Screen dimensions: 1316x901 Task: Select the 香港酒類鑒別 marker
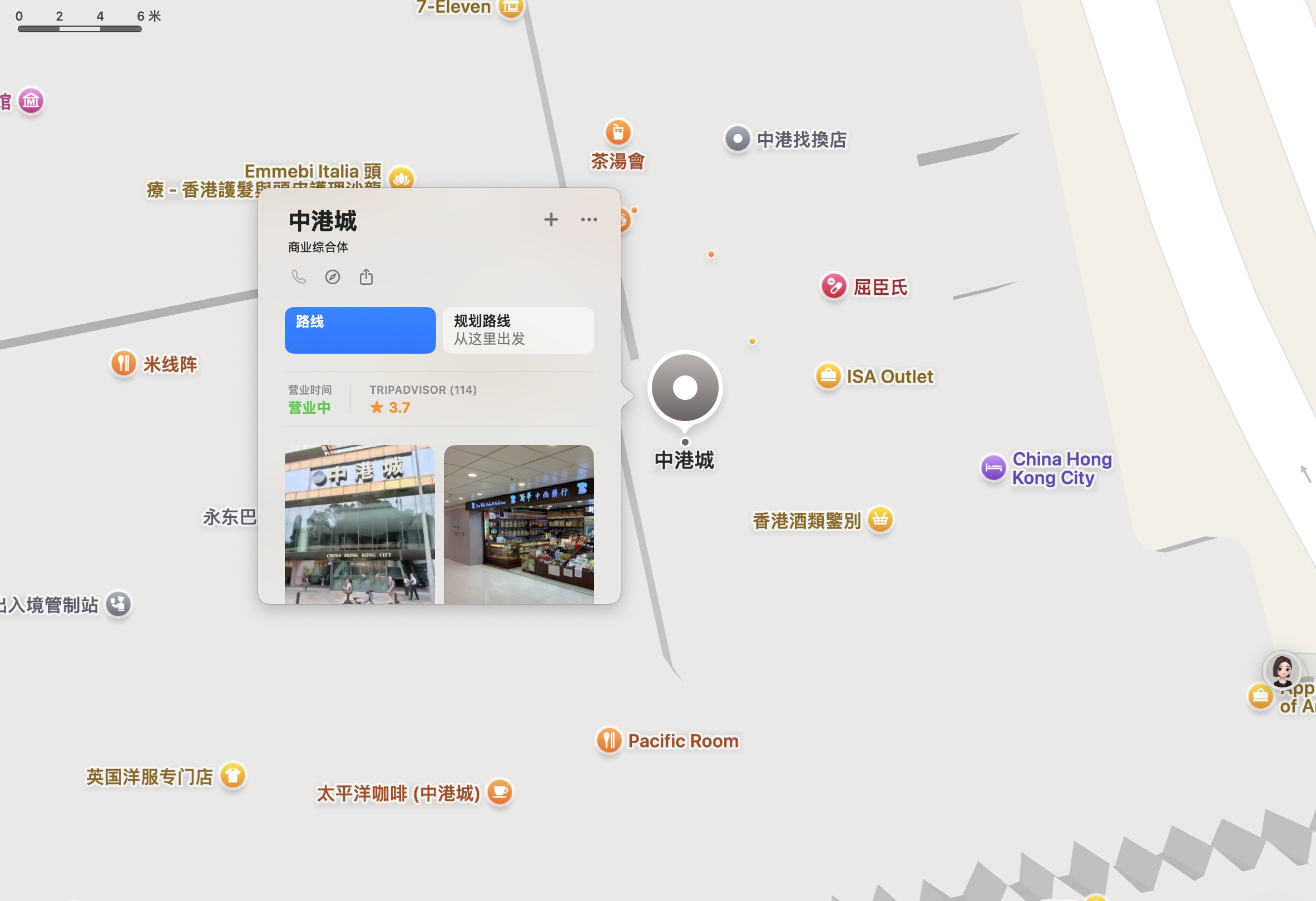coord(879,519)
